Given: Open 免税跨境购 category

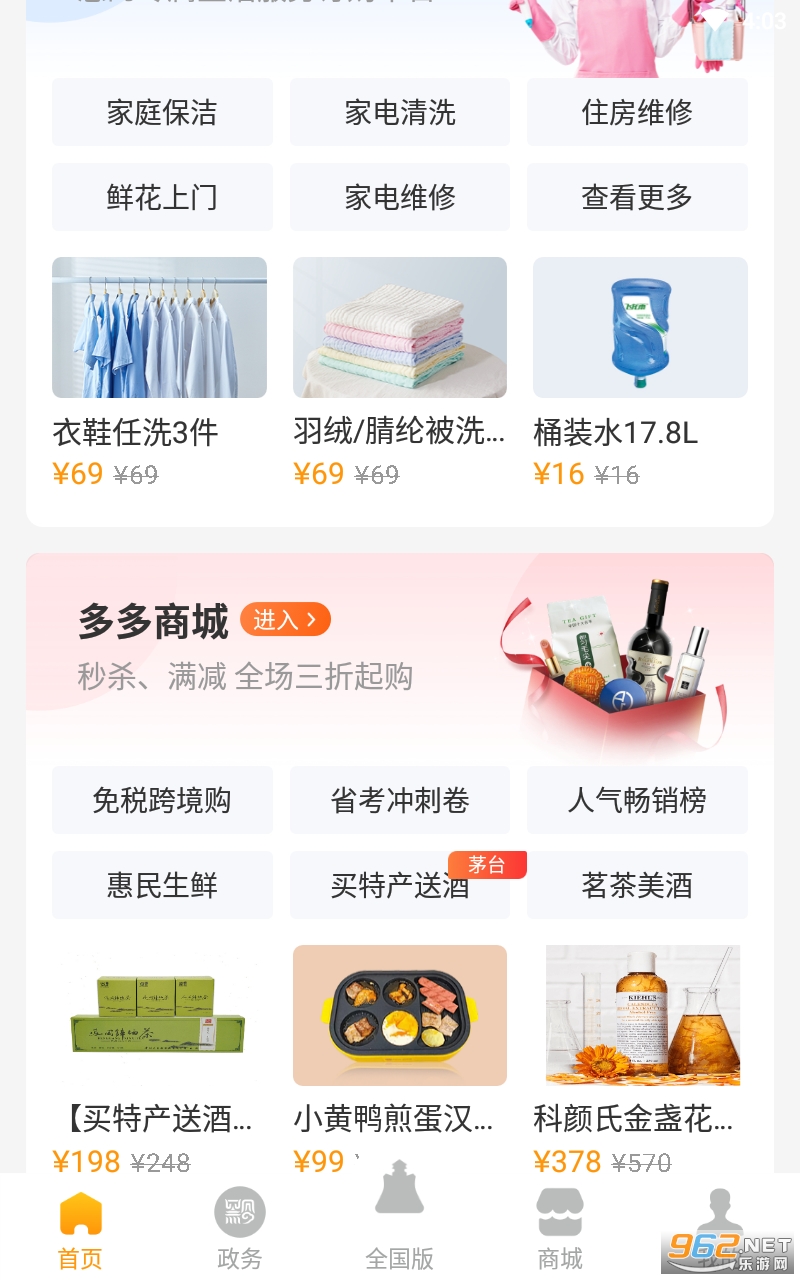Looking at the screenshot, I should pyautogui.click(x=162, y=800).
